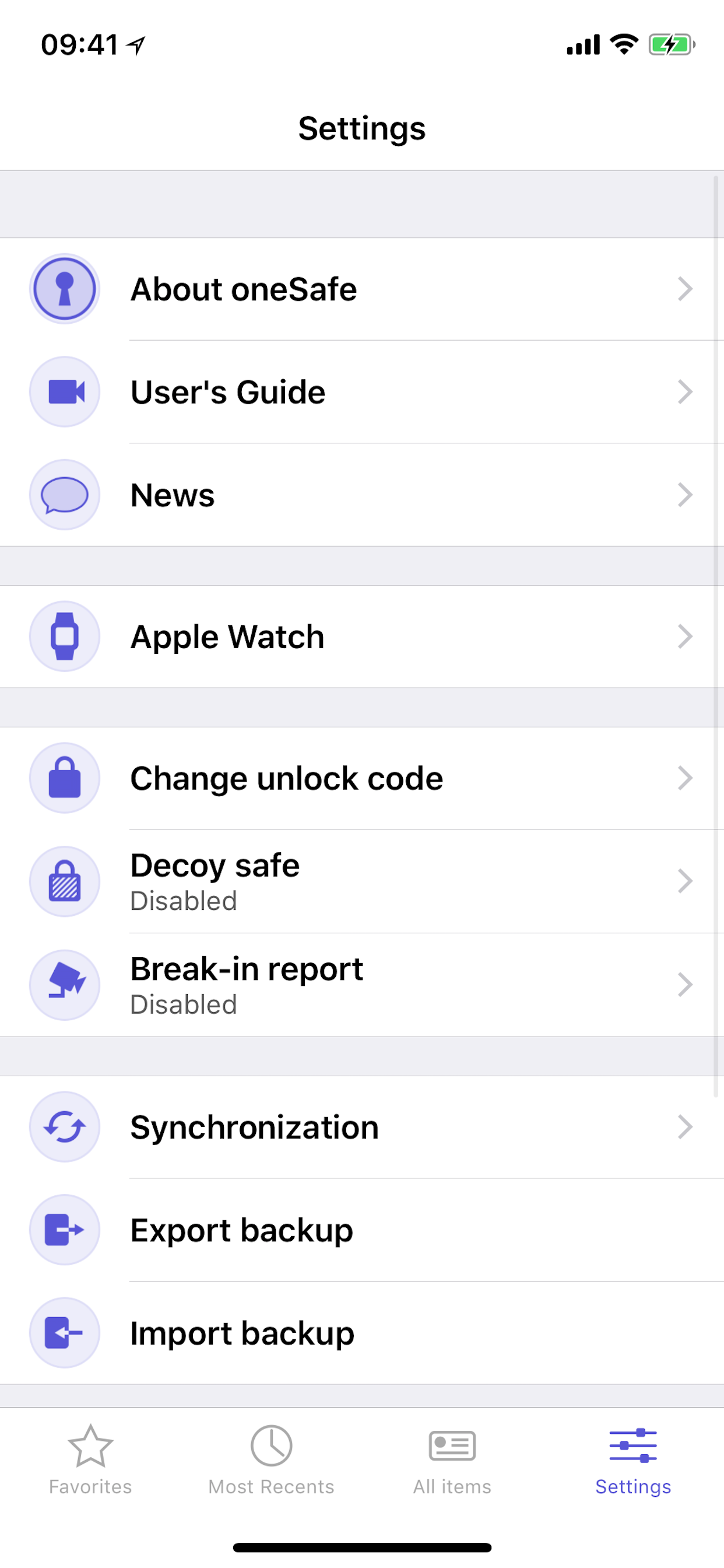Select the News speech bubble icon
Screen dimensions: 724x1568
click(x=65, y=495)
